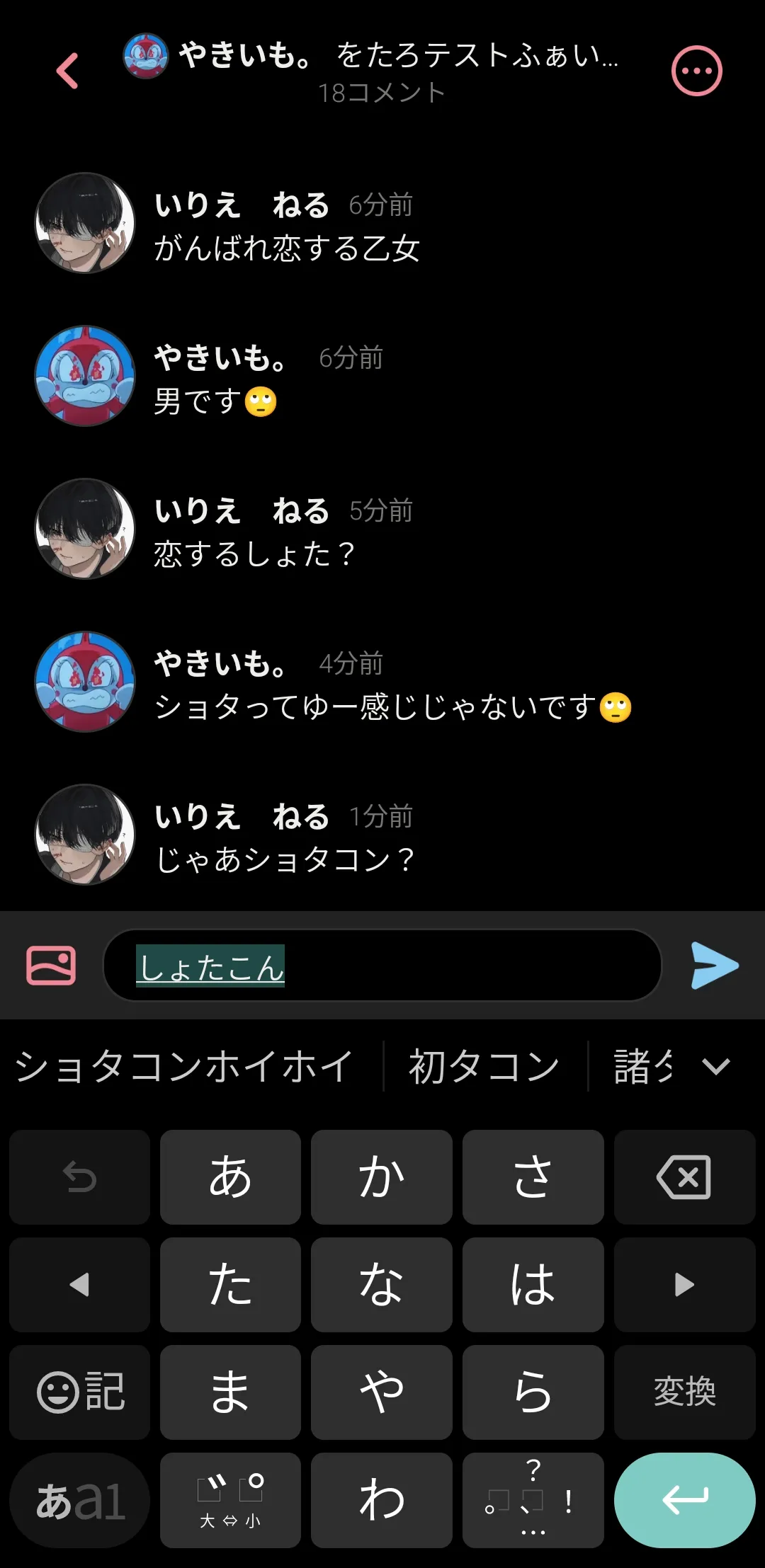Switch keyboard input mode with あa1
The image size is (765, 1568).
point(80,1500)
